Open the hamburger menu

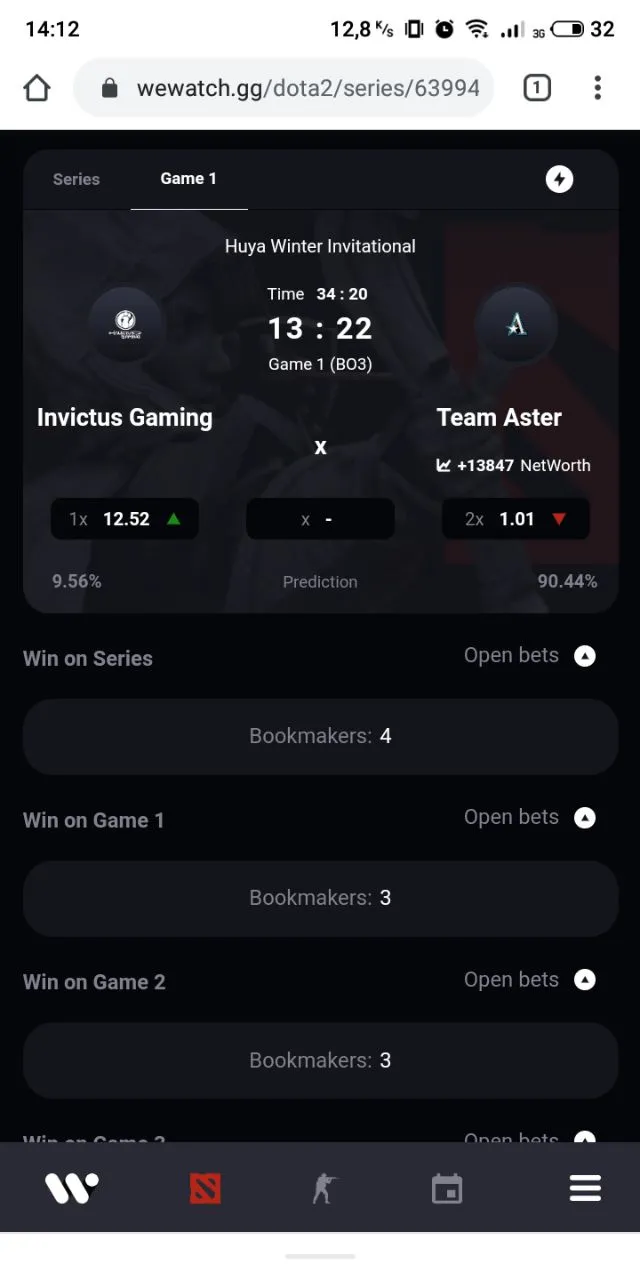tap(585, 1188)
